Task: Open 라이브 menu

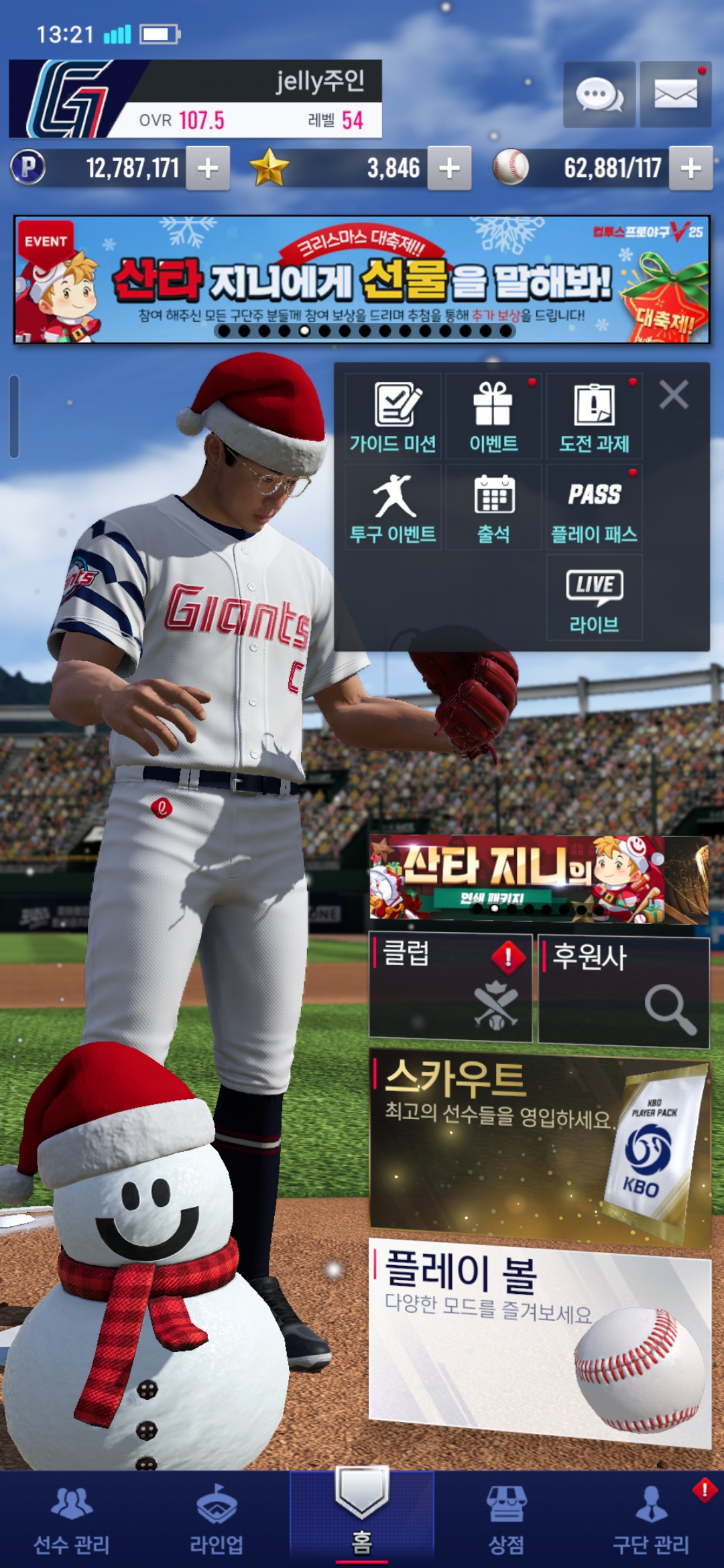Action: coord(594,598)
